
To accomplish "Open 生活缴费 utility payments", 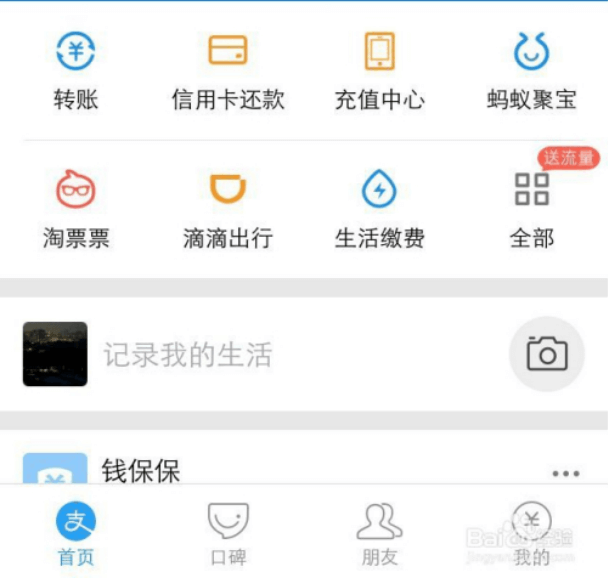I will [379, 207].
